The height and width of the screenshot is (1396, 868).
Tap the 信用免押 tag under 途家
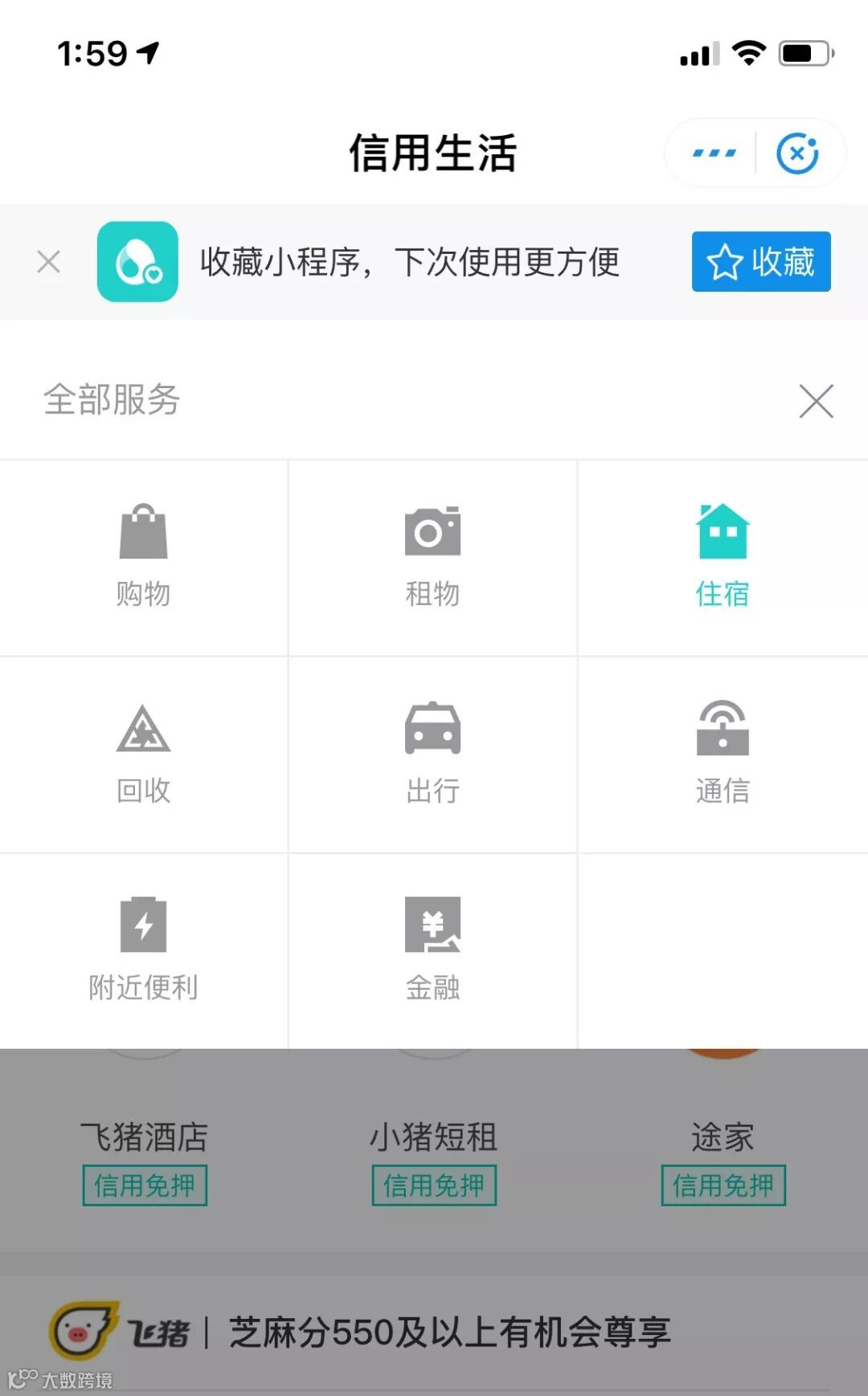[x=722, y=1185]
